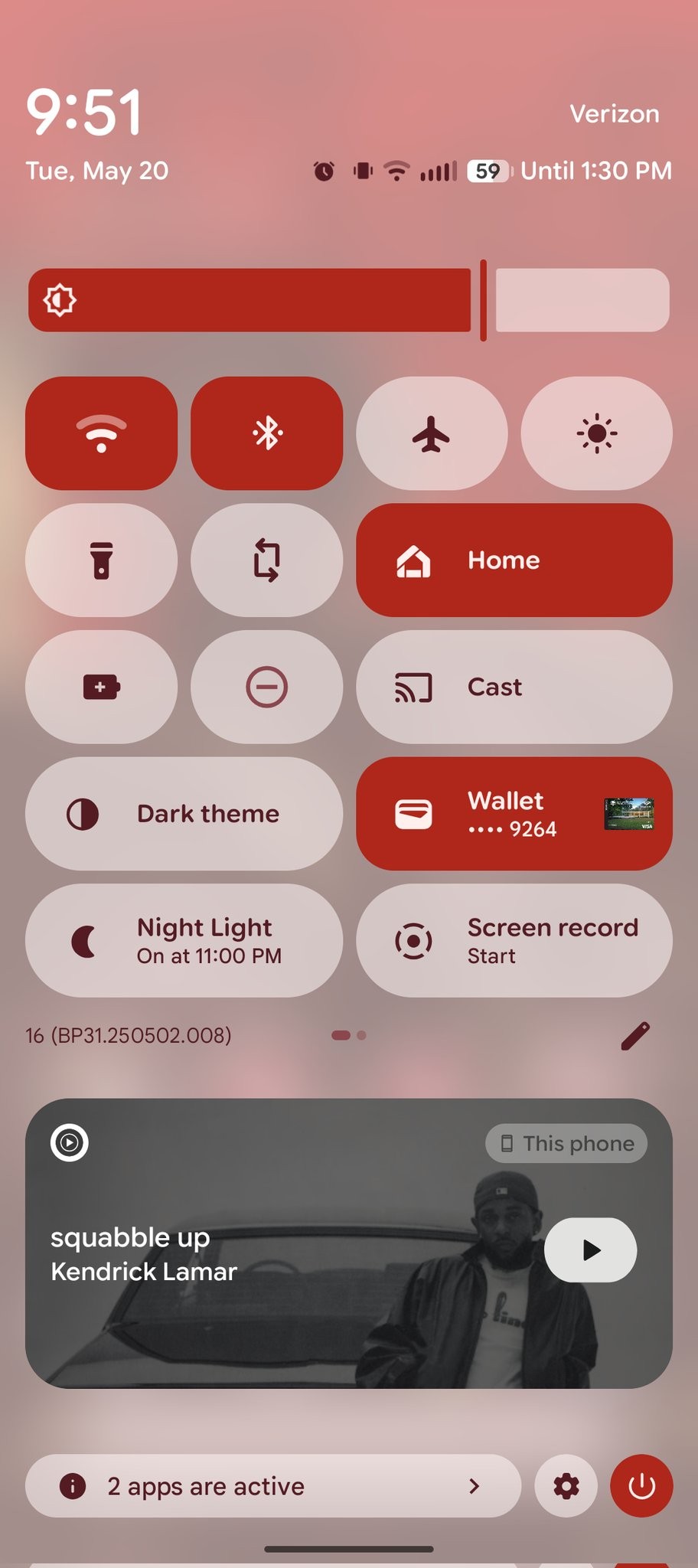The height and width of the screenshot is (1568, 698).
Task: Switch on Dark theme
Action: click(184, 813)
